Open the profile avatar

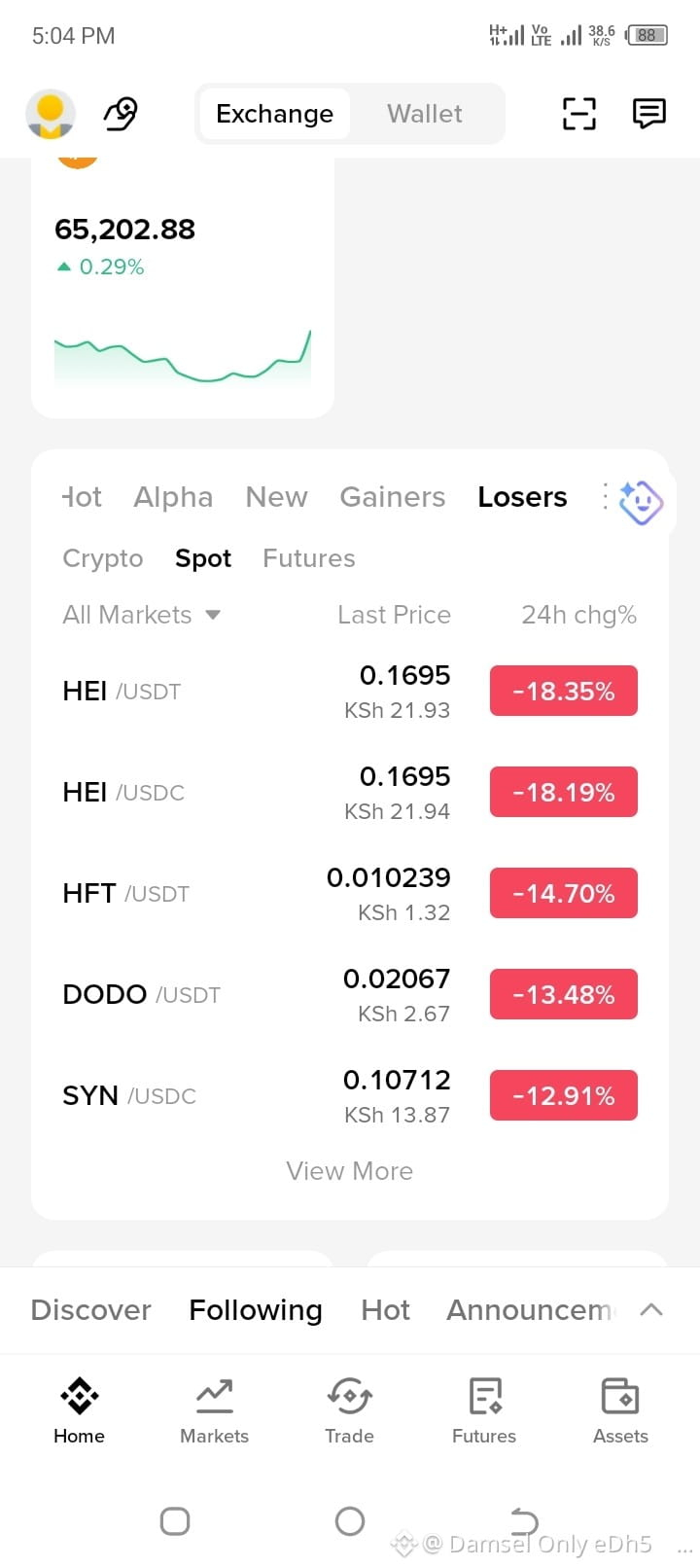pos(50,114)
